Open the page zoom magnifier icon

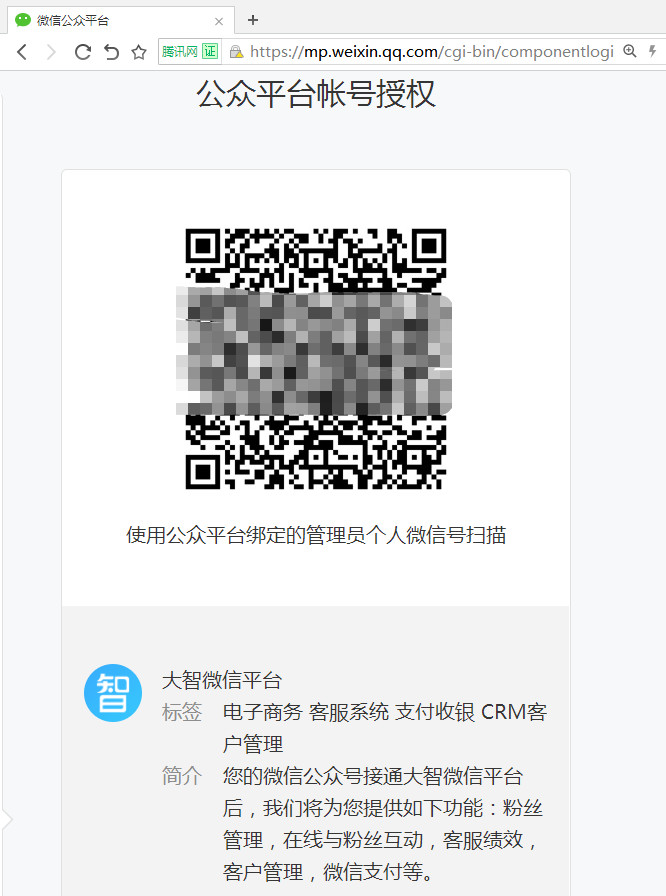coord(629,51)
